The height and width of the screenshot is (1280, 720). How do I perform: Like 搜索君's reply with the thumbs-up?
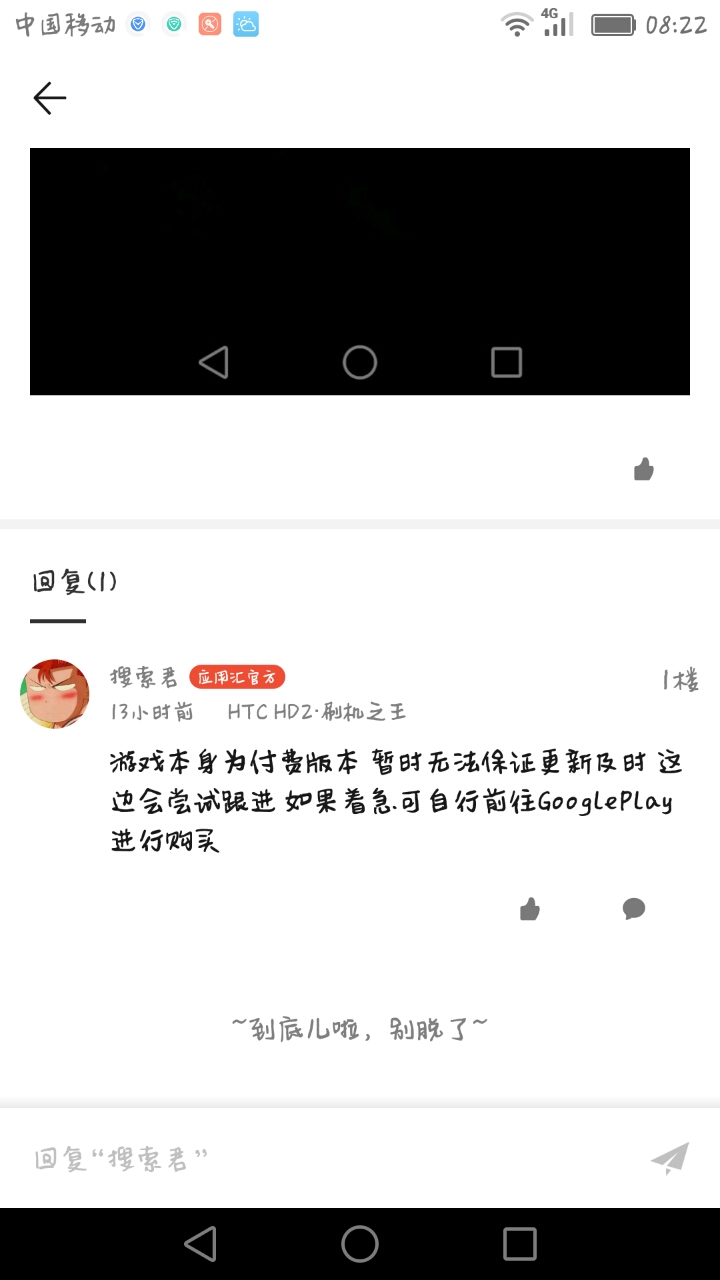pyautogui.click(x=530, y=909)
